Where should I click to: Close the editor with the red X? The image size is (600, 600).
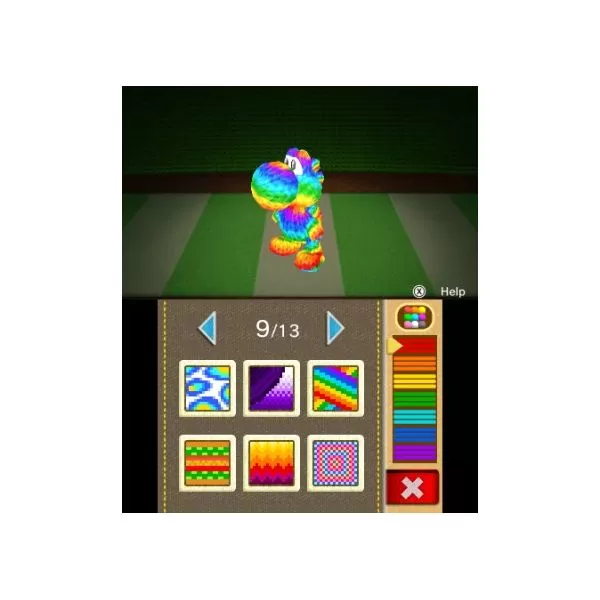click(x=411, y=491)
